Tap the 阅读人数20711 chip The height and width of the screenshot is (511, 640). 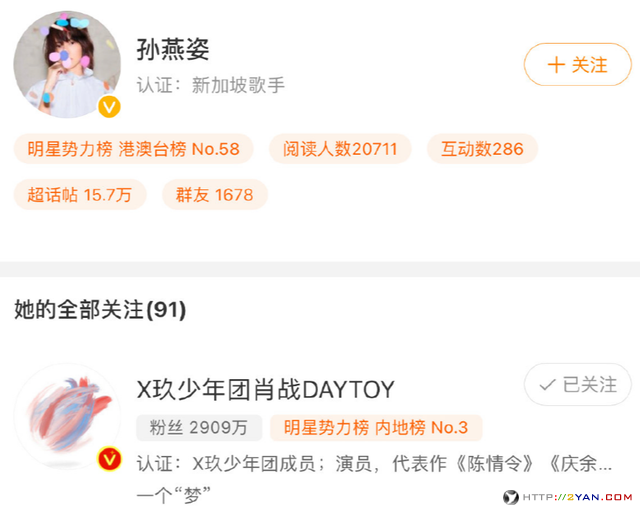340,149
